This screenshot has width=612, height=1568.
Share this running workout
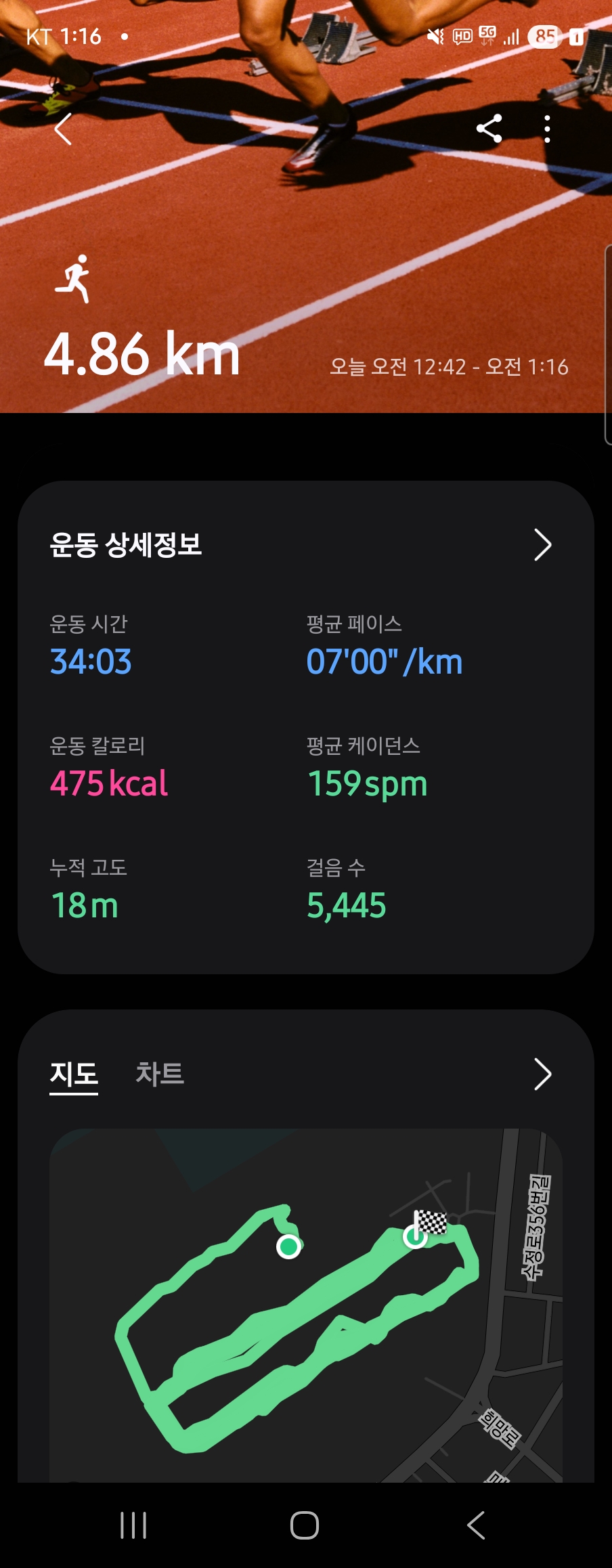click(489, 129)
